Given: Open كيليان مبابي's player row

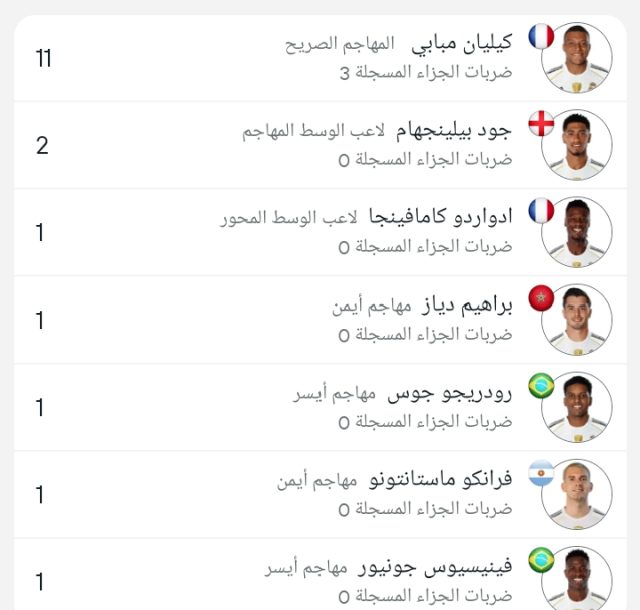Looking at the screenshot, I should coord(320,58).
